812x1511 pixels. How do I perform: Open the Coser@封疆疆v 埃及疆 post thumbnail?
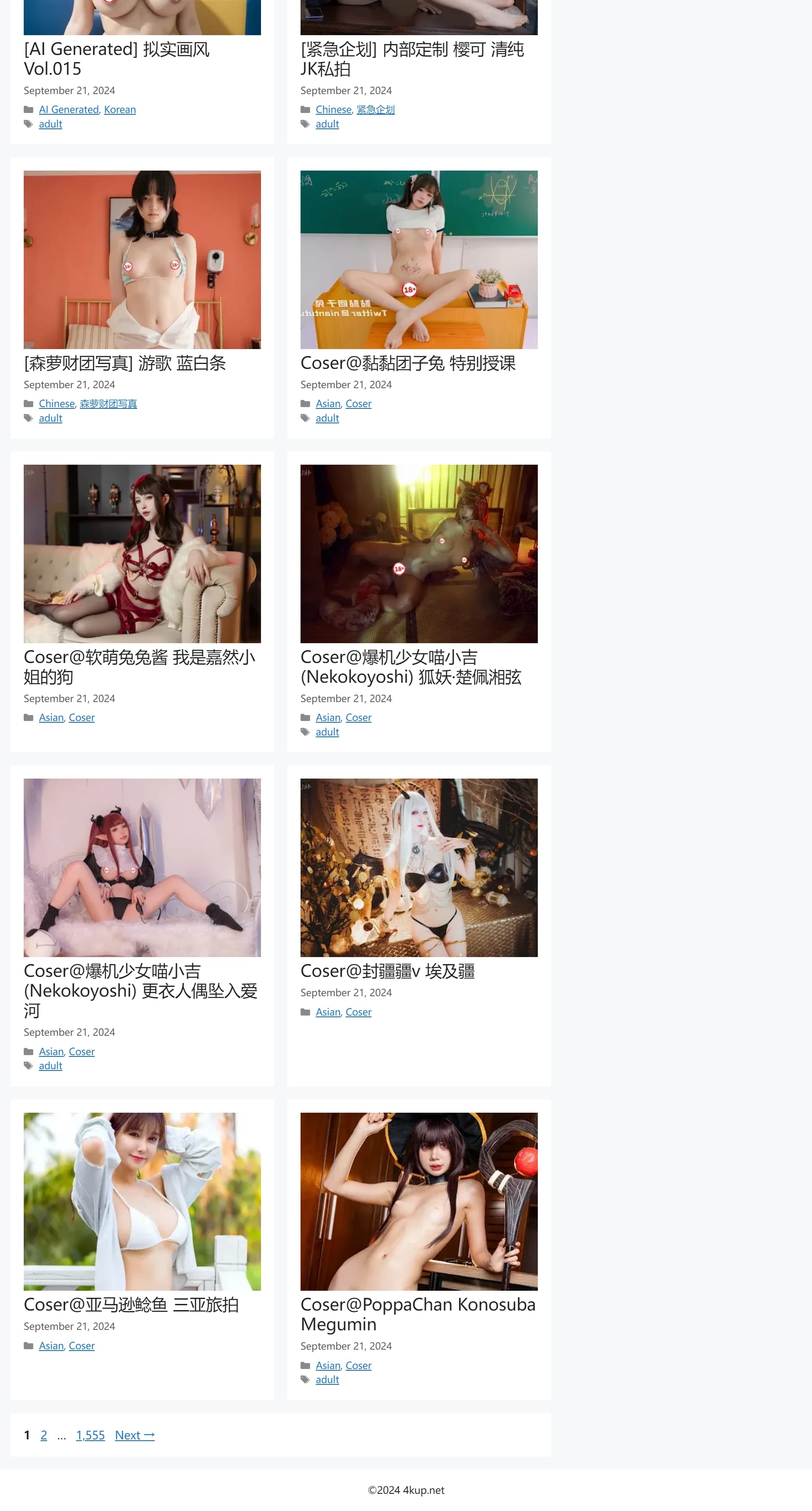coord(419,867)
